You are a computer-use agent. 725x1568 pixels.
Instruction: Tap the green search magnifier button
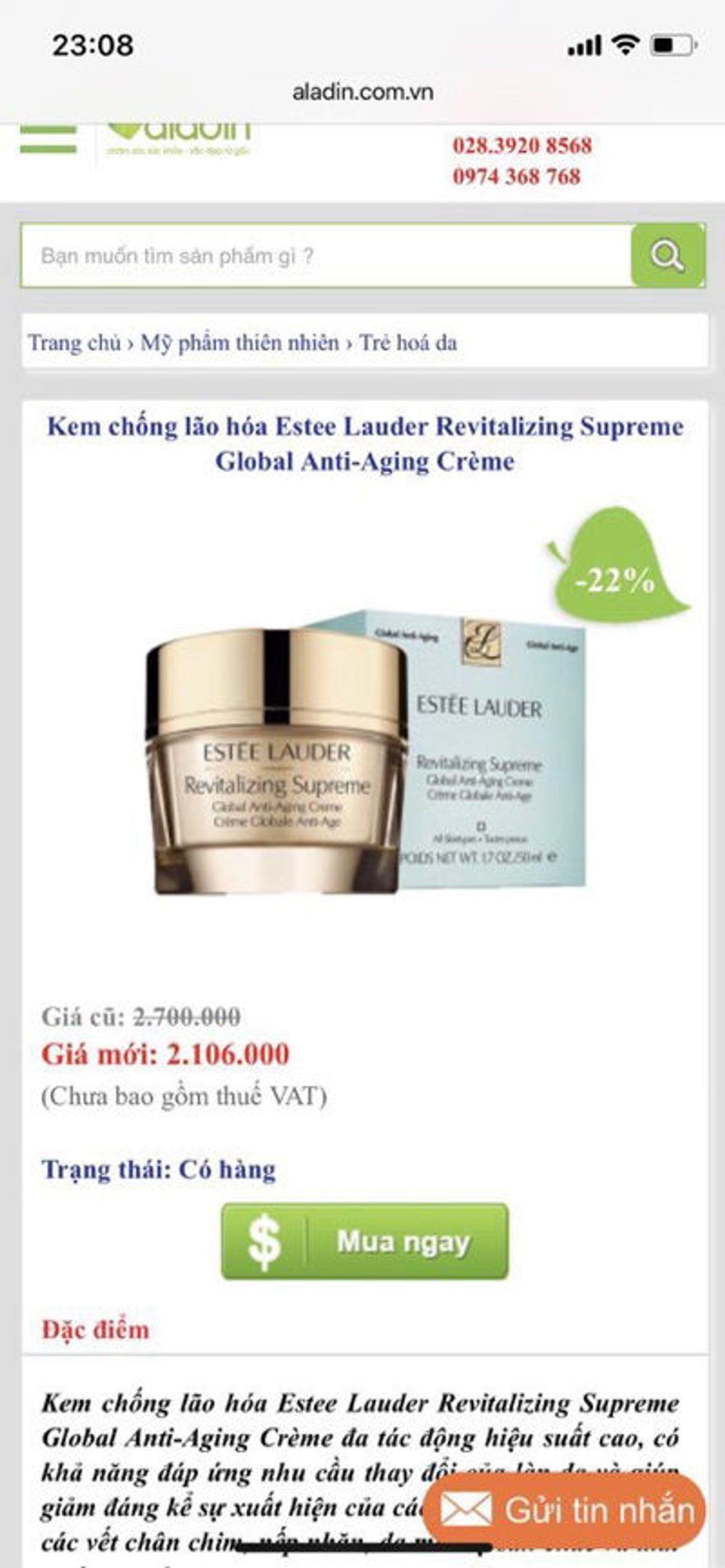(x=667, y=256)
